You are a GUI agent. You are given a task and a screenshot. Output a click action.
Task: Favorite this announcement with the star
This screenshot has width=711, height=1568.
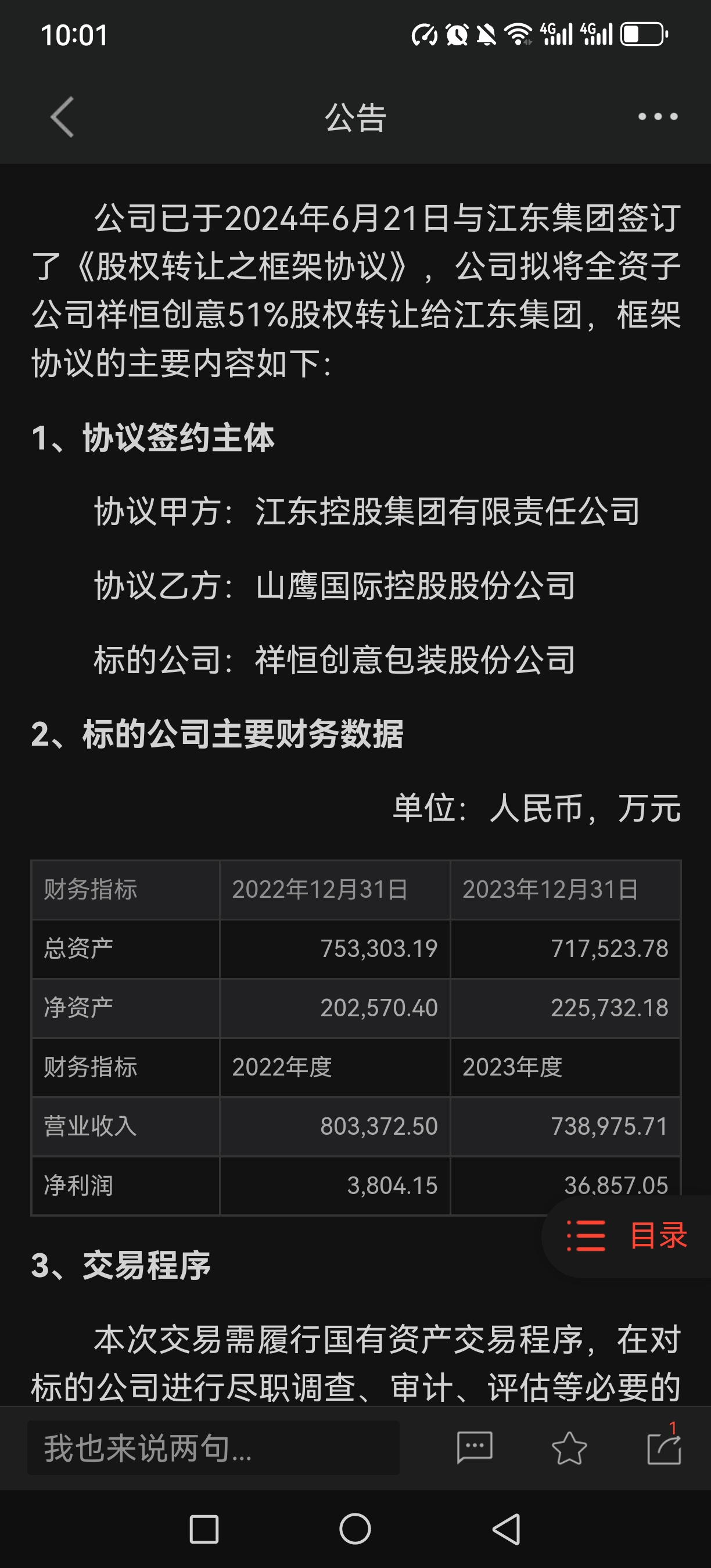tap(569, 1447)
